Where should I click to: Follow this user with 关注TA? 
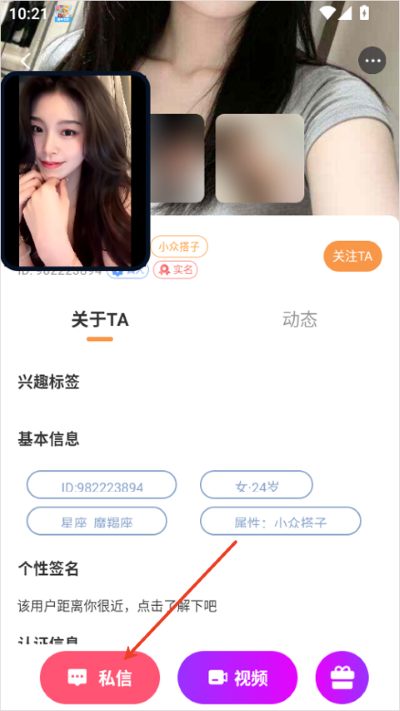(352, 256)
